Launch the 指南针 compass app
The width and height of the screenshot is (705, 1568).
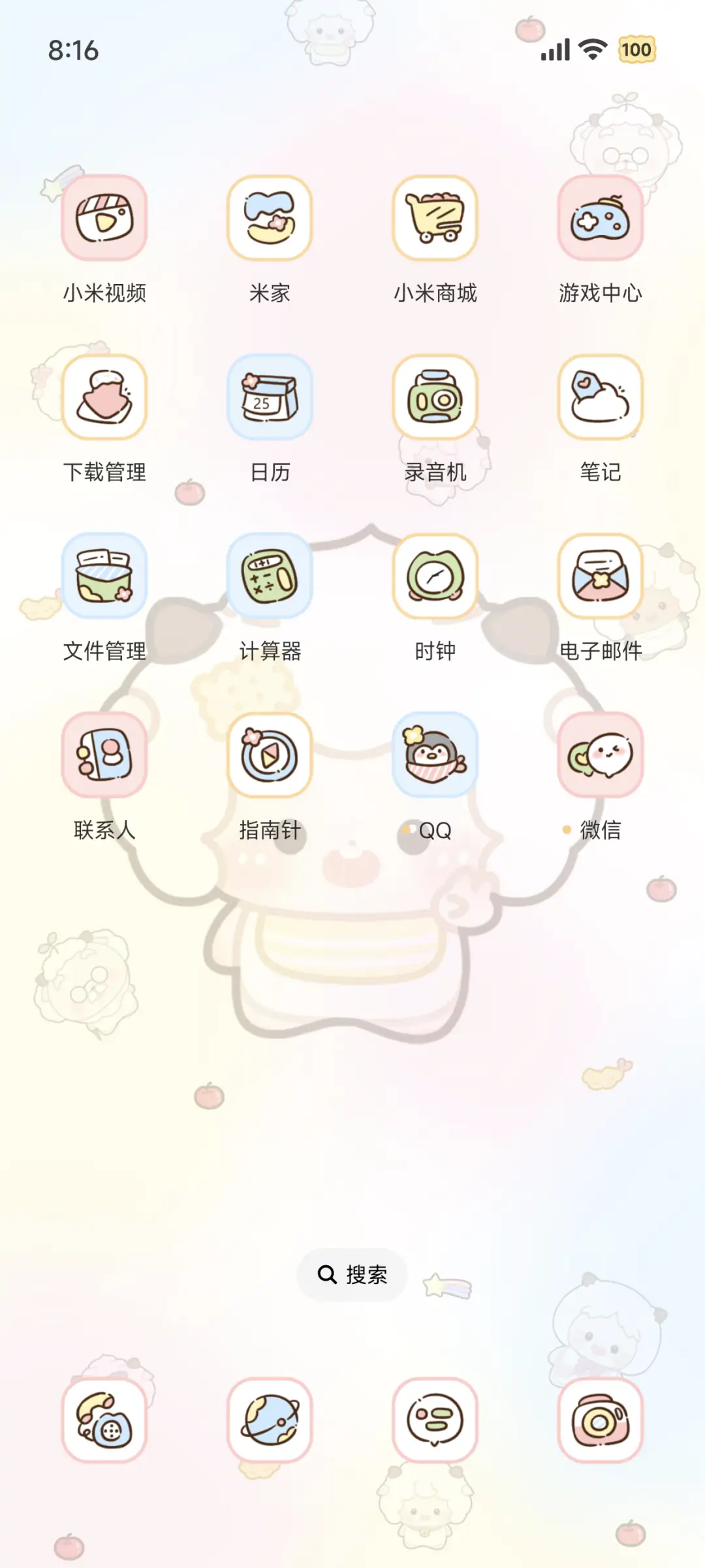pos(270,756)
